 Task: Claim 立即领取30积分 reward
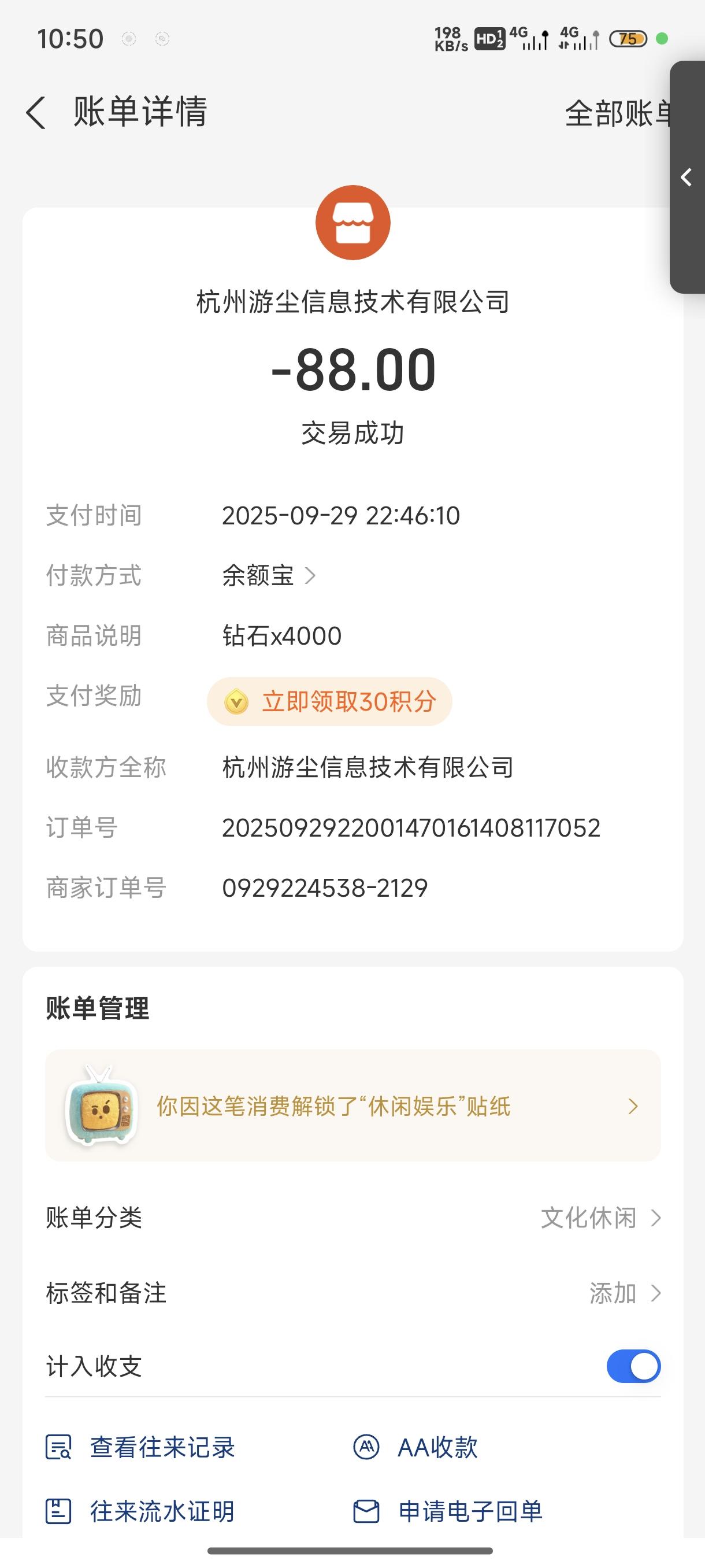tap(330, 701)
